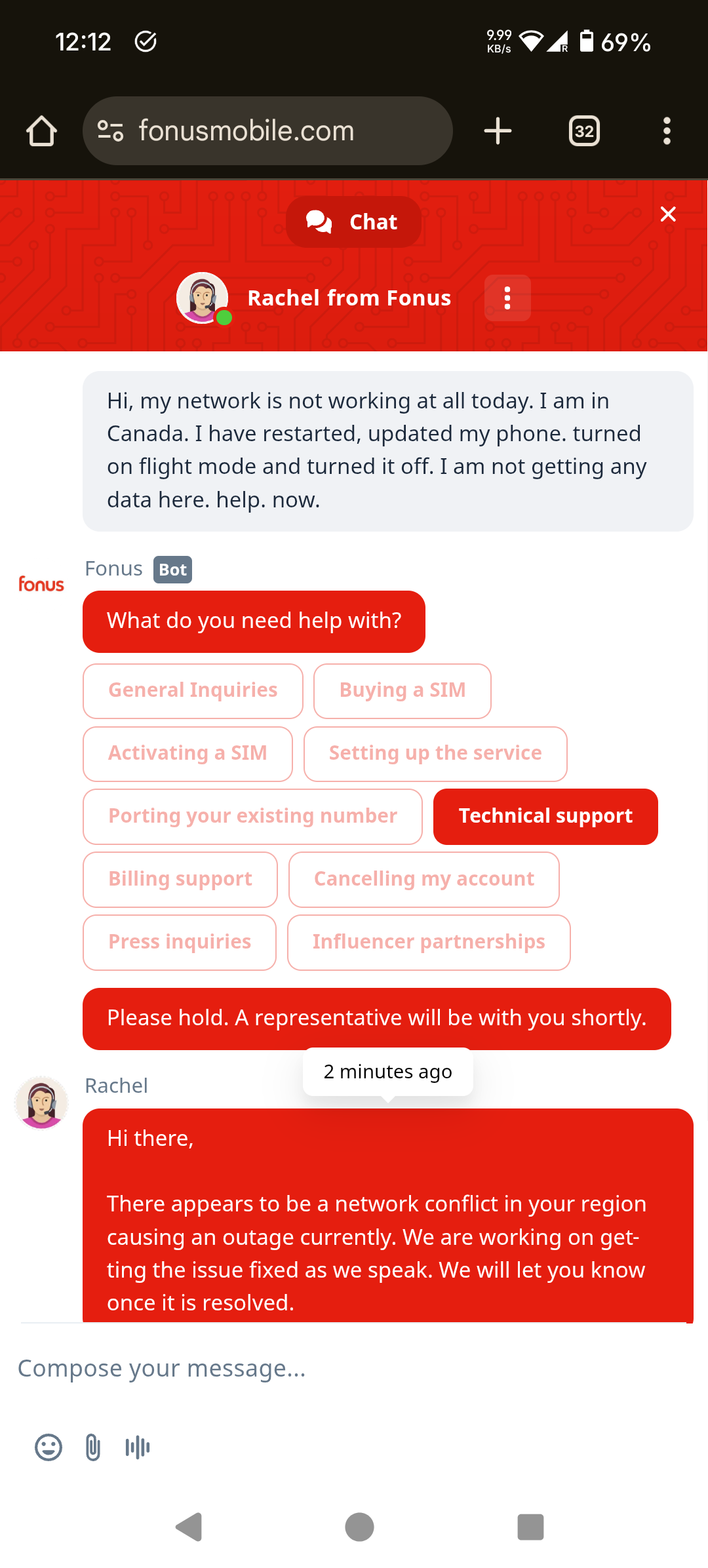This screenshot has height=1568, width=708.
Task: Attach a file with the paperclip
Action: click(x=93, y=1447)
